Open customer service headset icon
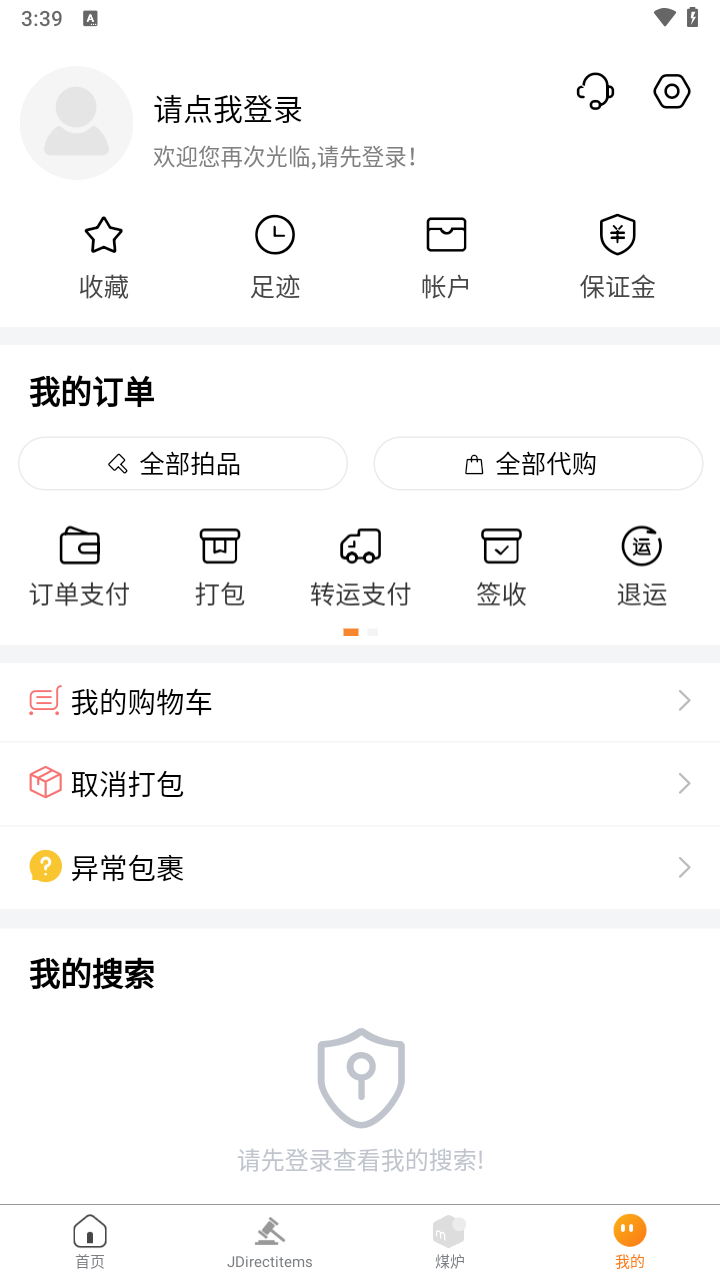Viewport: 720px width, 1280px height. click(x=594, y=91)
